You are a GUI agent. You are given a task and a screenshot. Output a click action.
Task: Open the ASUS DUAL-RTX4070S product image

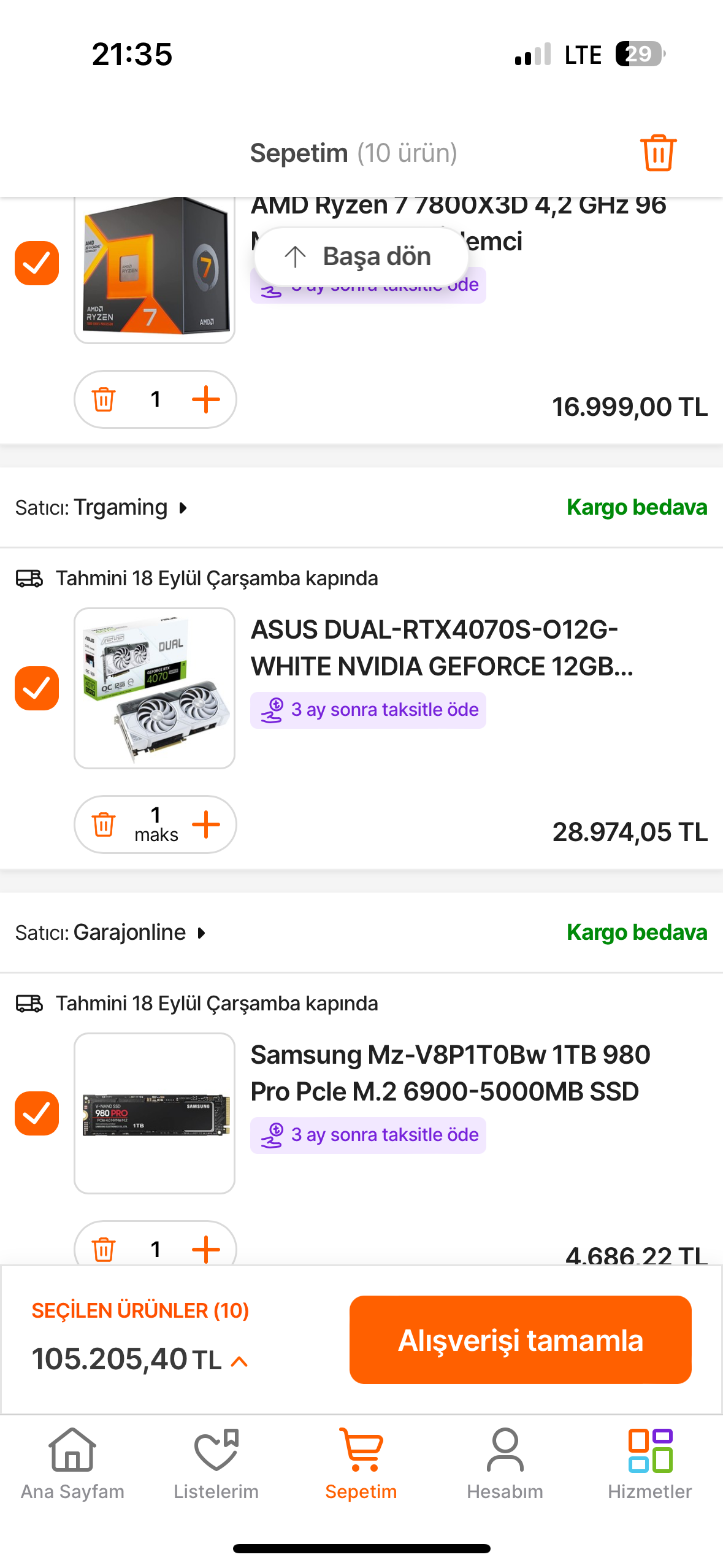click(x=155, y=688)
